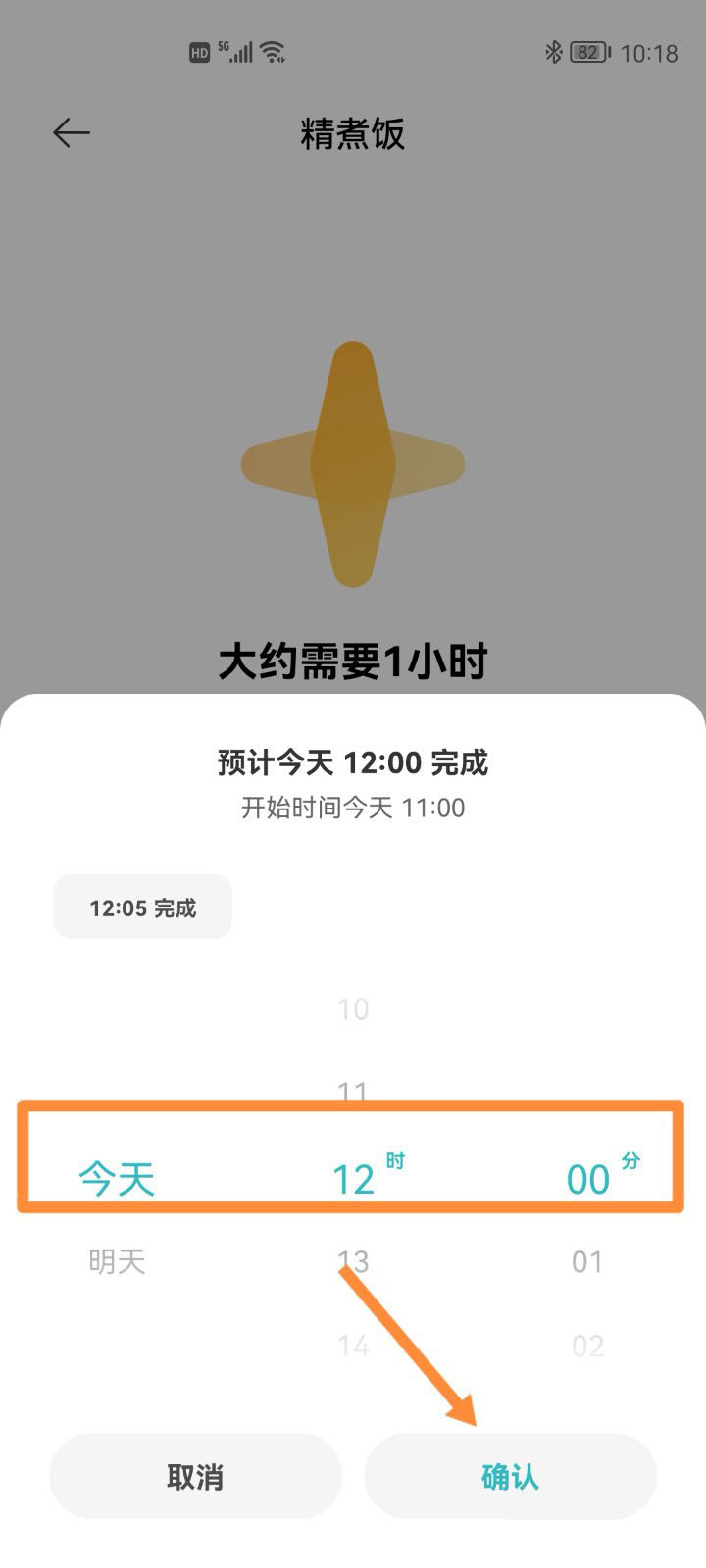This screenshot has height=1568, width=706.
Task: Choose 明天 in the day picker
Action: pyautogui.click(x=117, y=1261)
